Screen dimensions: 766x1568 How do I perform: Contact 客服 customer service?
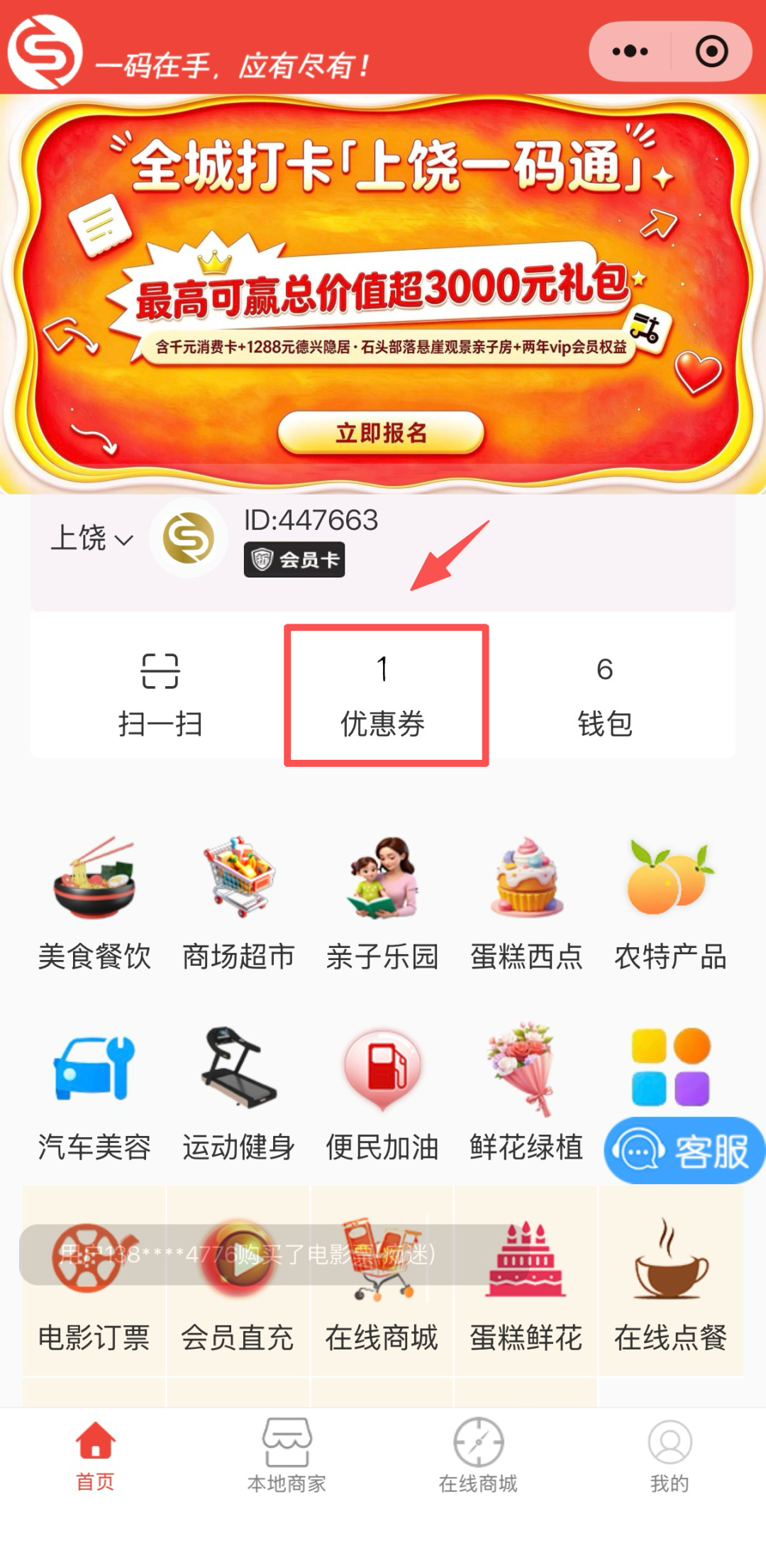tap(684, 1150)
